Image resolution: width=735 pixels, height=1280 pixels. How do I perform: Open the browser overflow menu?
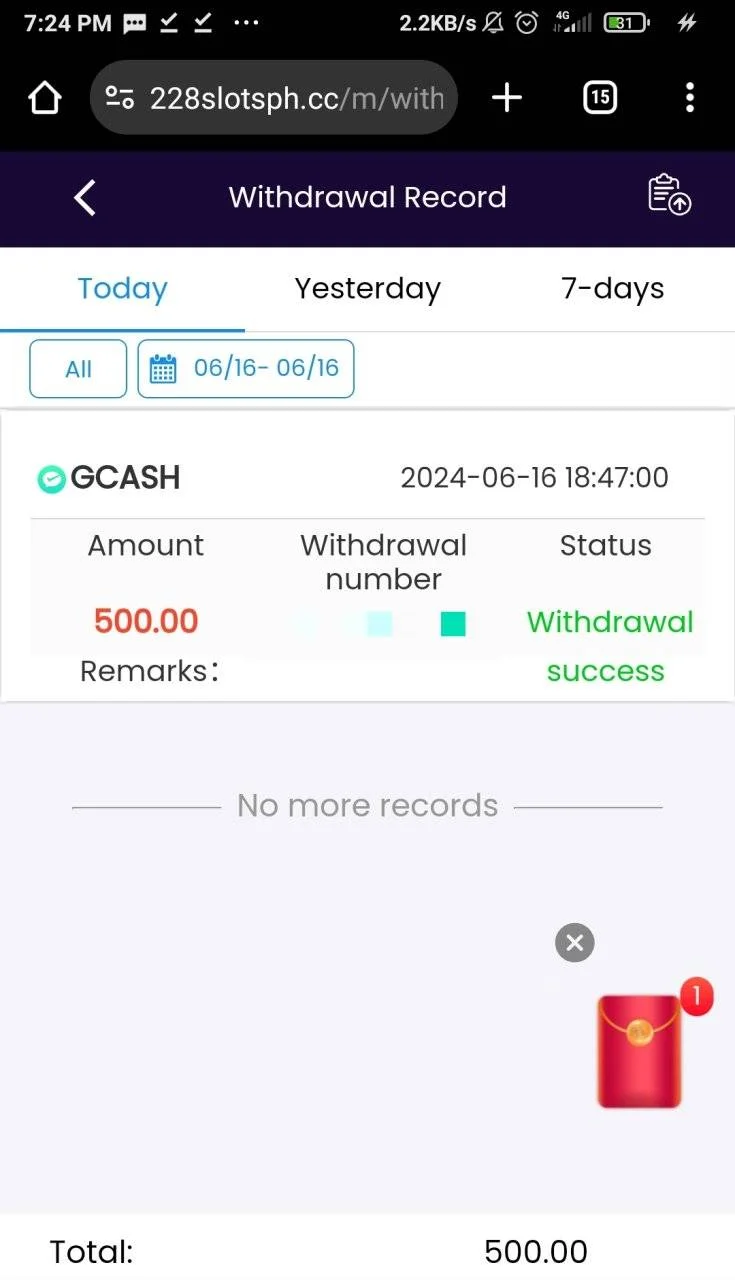click(x=689, y=98)
